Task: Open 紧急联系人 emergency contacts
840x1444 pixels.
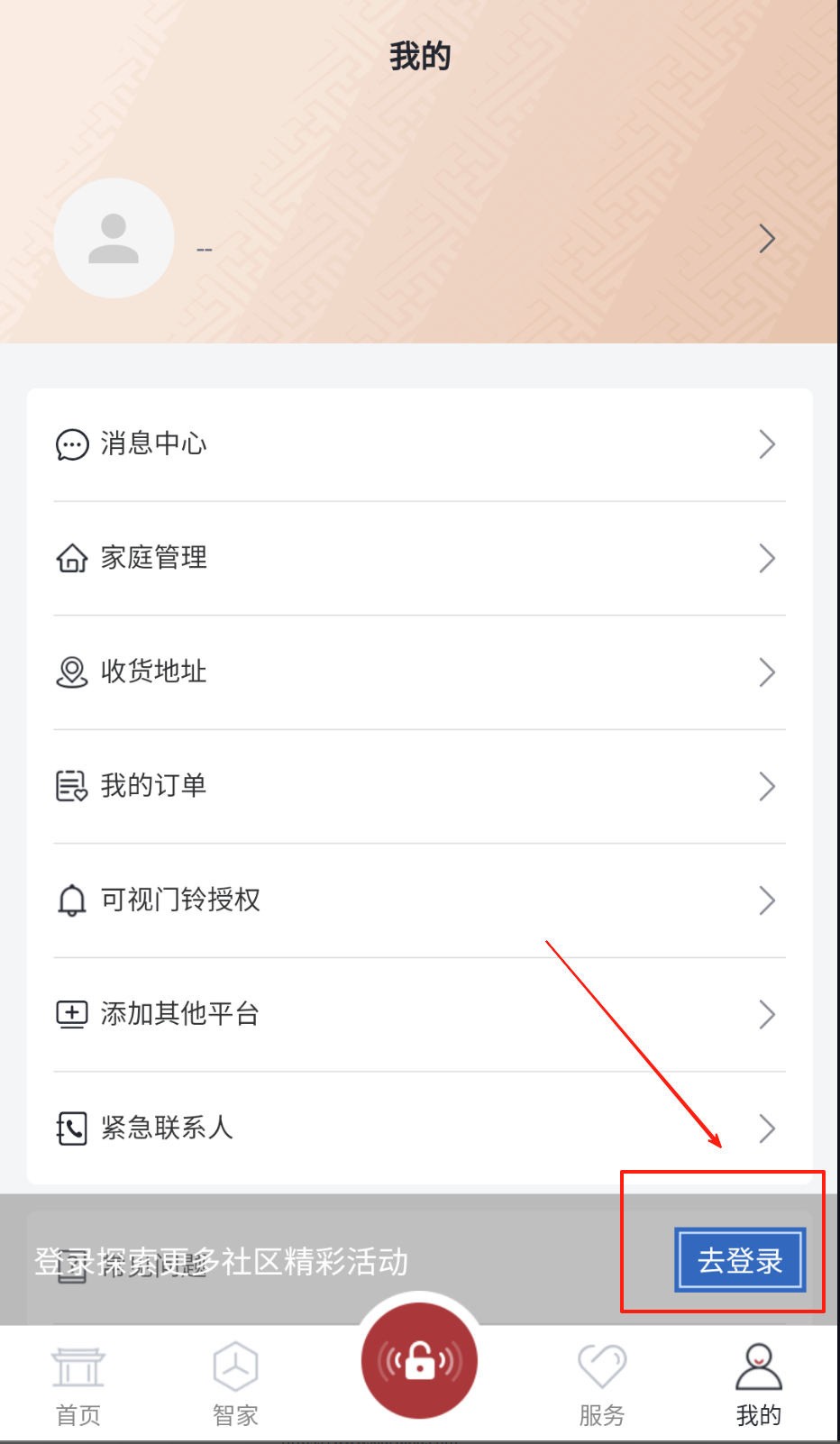Action: click(x=419, y=1128)
